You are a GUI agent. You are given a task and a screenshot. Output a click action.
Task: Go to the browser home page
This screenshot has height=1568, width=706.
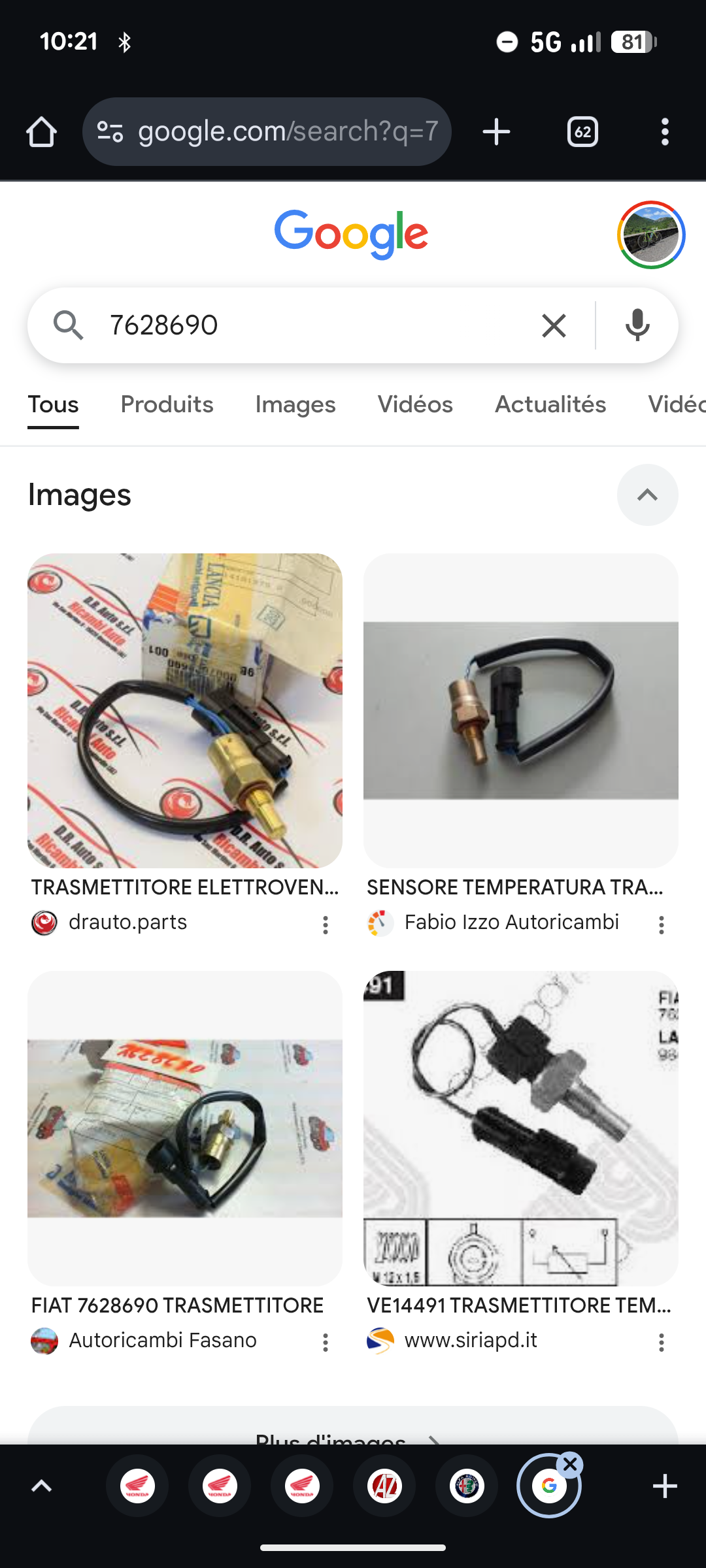(41, 132)
